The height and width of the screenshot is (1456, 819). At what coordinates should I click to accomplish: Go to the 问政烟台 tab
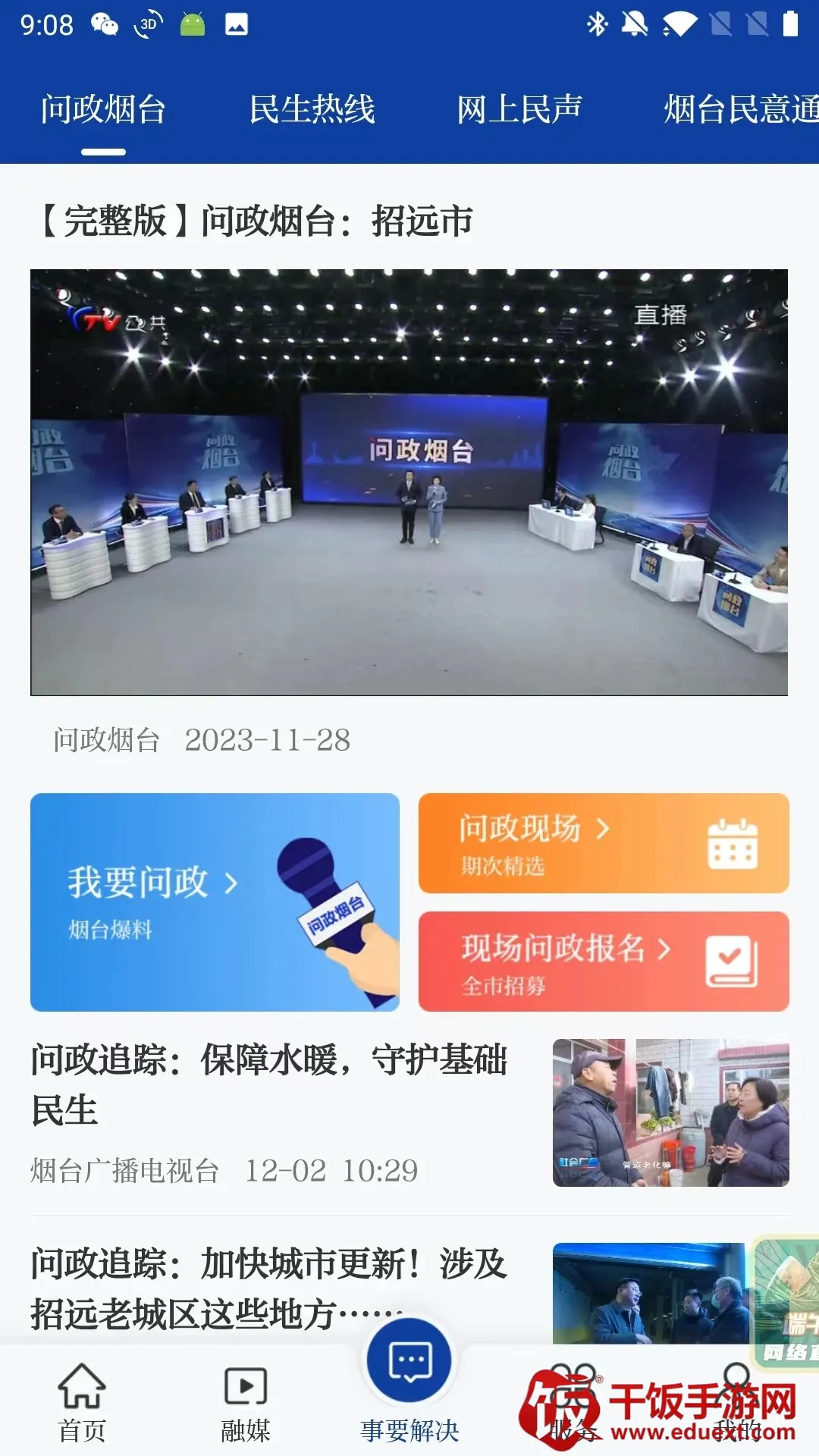point(103,109)
